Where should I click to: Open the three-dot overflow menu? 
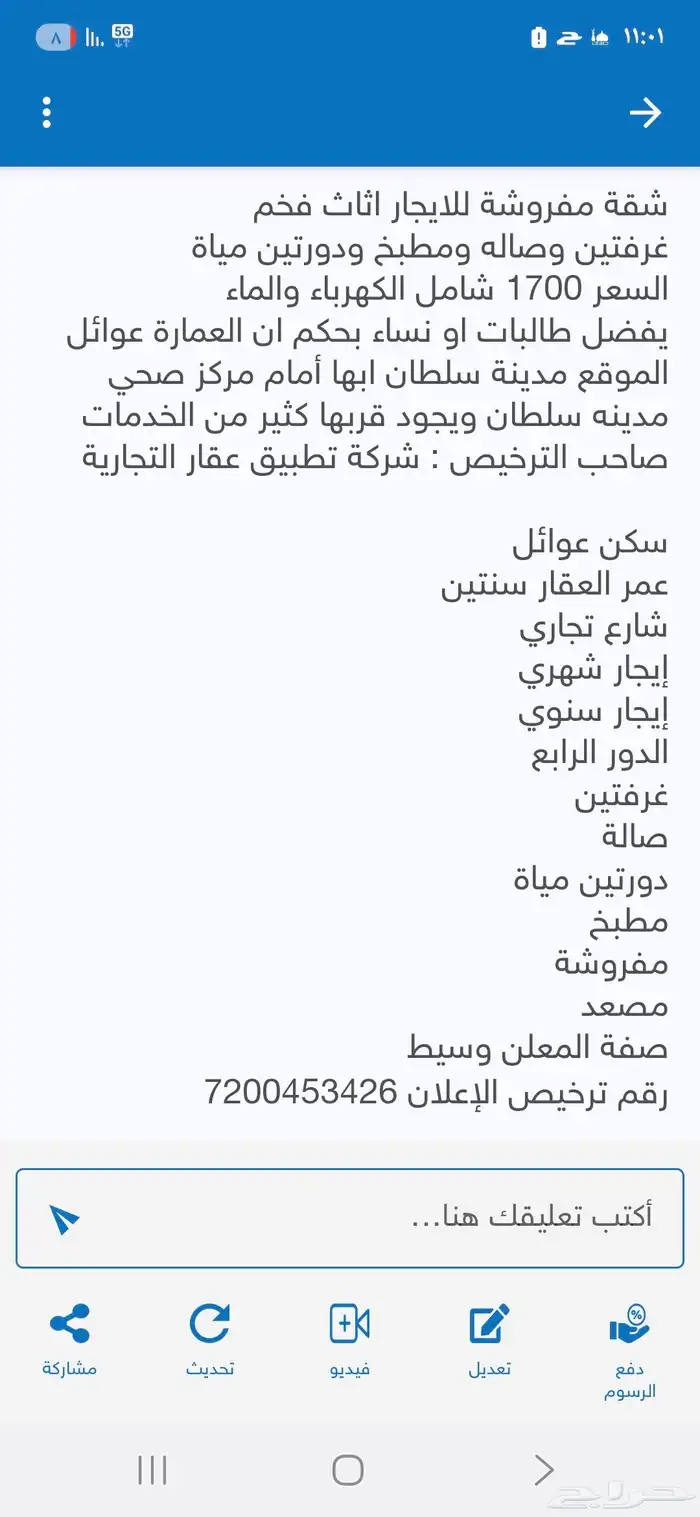tap(46, 113)
